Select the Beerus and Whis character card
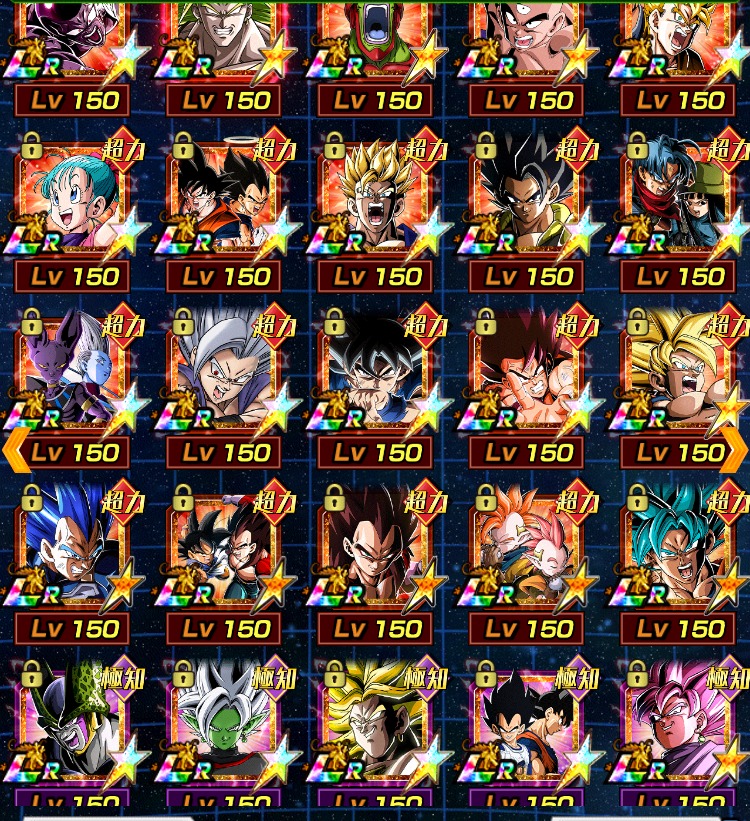Image resolution: width=750 pixels, height=821 pixels. 74,375
